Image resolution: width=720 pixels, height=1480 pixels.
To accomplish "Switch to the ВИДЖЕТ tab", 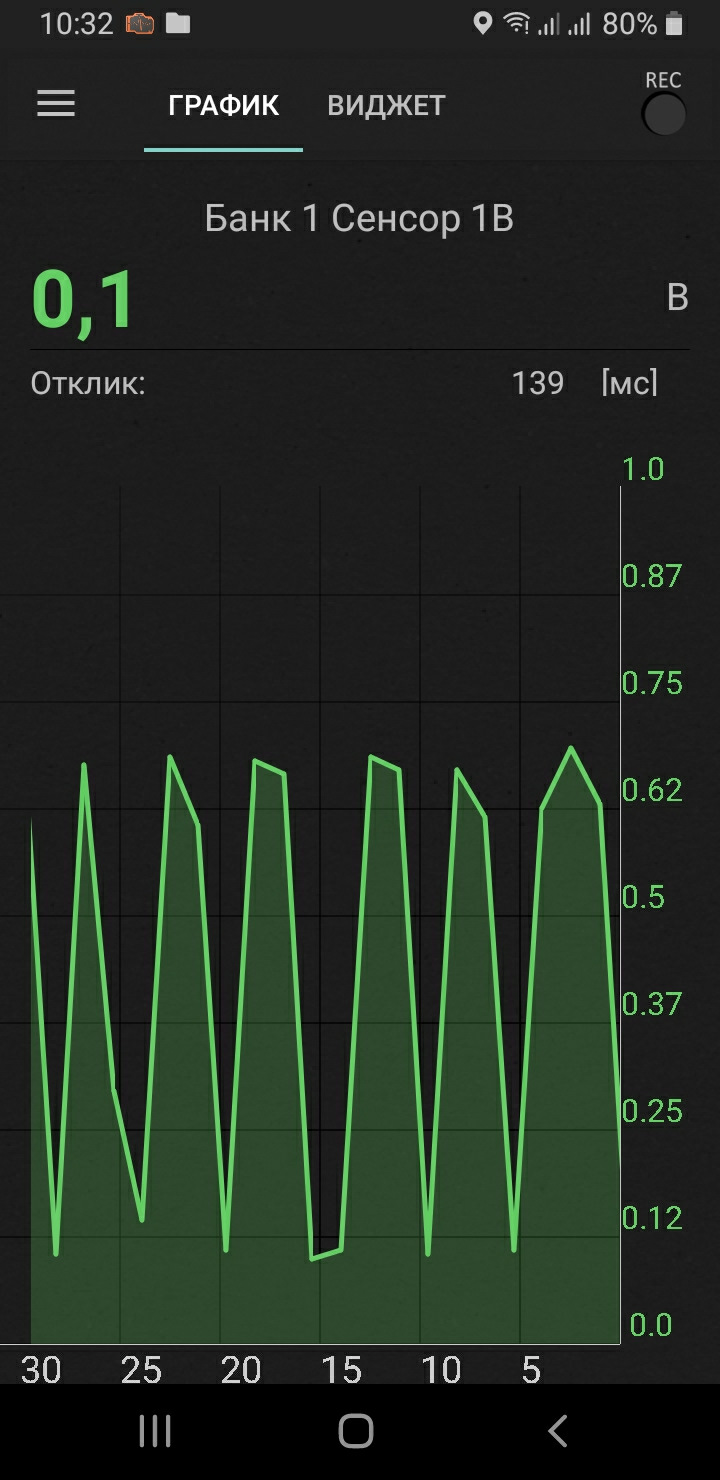I will (386, 105).
